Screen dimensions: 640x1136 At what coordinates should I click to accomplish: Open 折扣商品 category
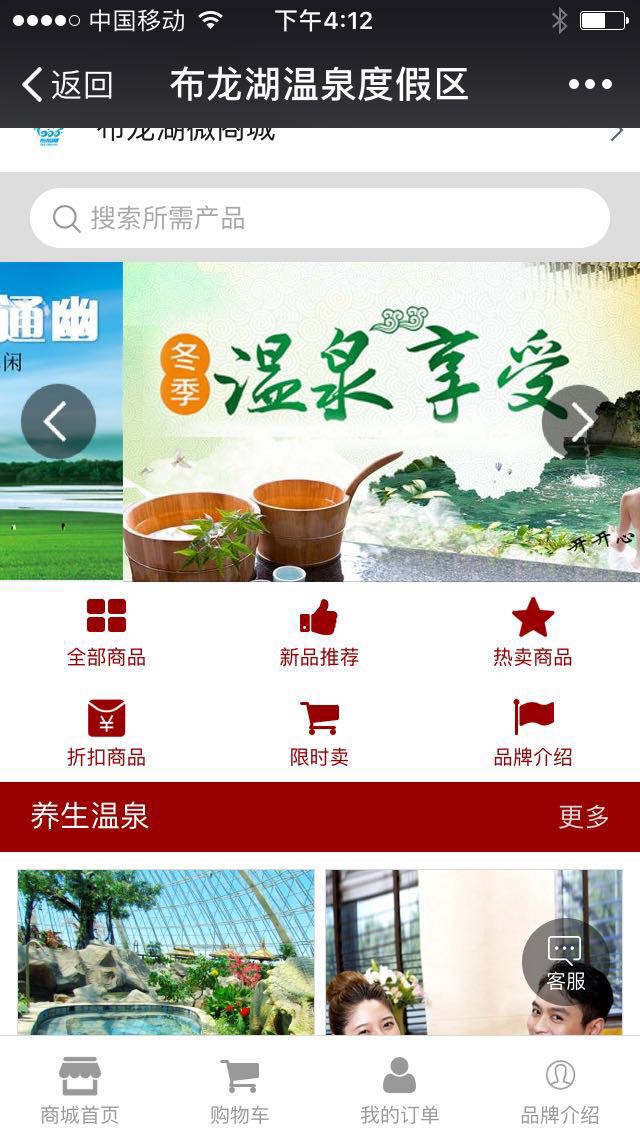[x=106, y=732]
